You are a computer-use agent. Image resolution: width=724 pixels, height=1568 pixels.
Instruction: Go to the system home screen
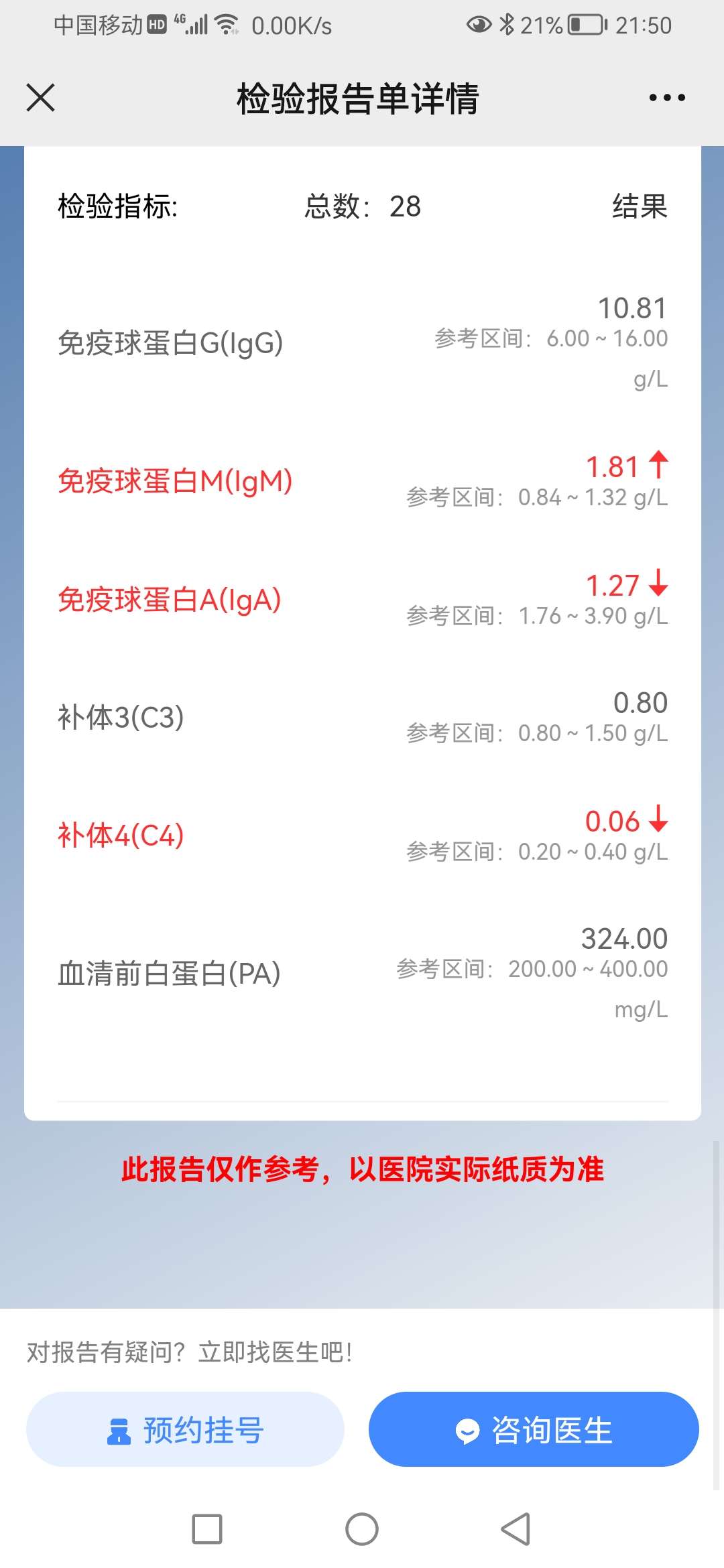tap(362, 1529)
